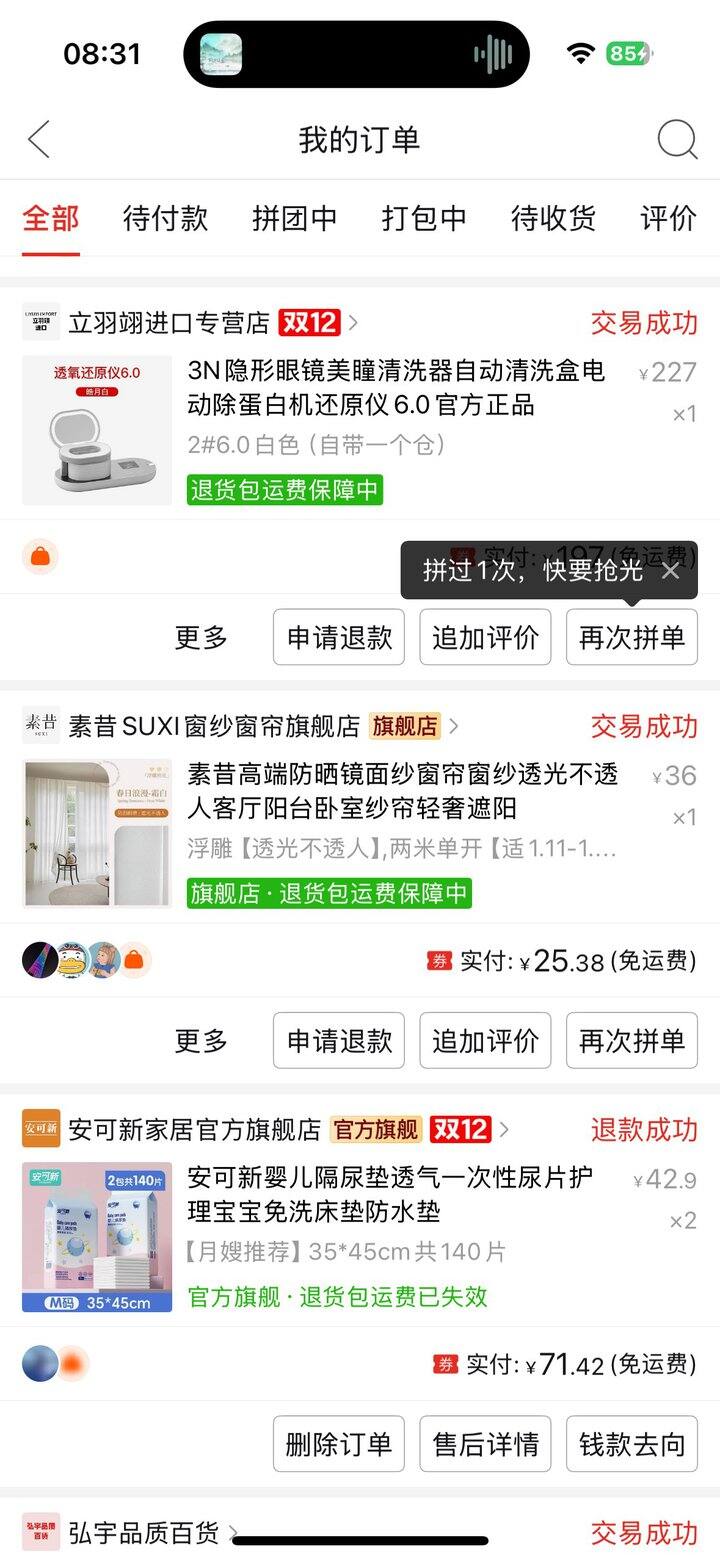Check 钱款去向 for the refunded order
Viewport: 720px width, 1560px height.
coord(632,1444)
